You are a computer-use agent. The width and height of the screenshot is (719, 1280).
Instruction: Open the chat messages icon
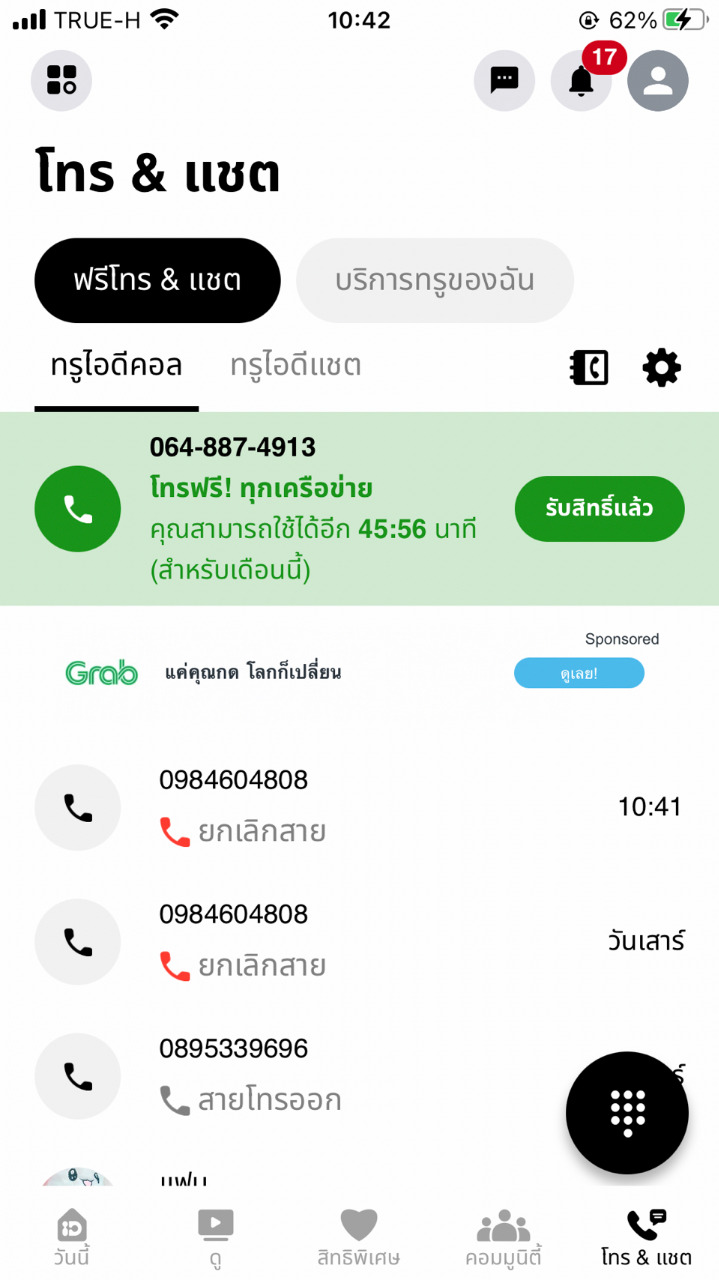pos(504,80)
